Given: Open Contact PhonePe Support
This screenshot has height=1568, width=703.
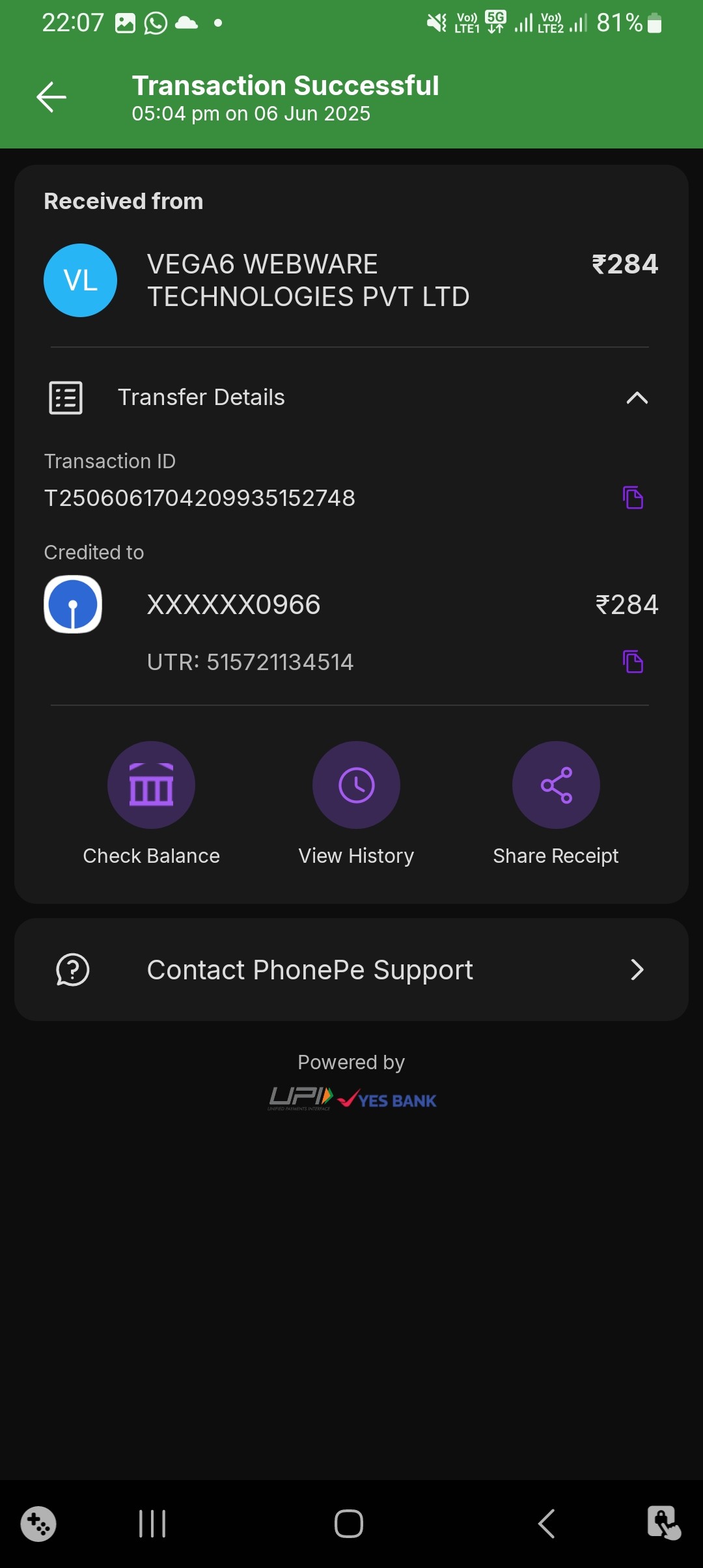Looking at the screenshot, I should [351, 970].
